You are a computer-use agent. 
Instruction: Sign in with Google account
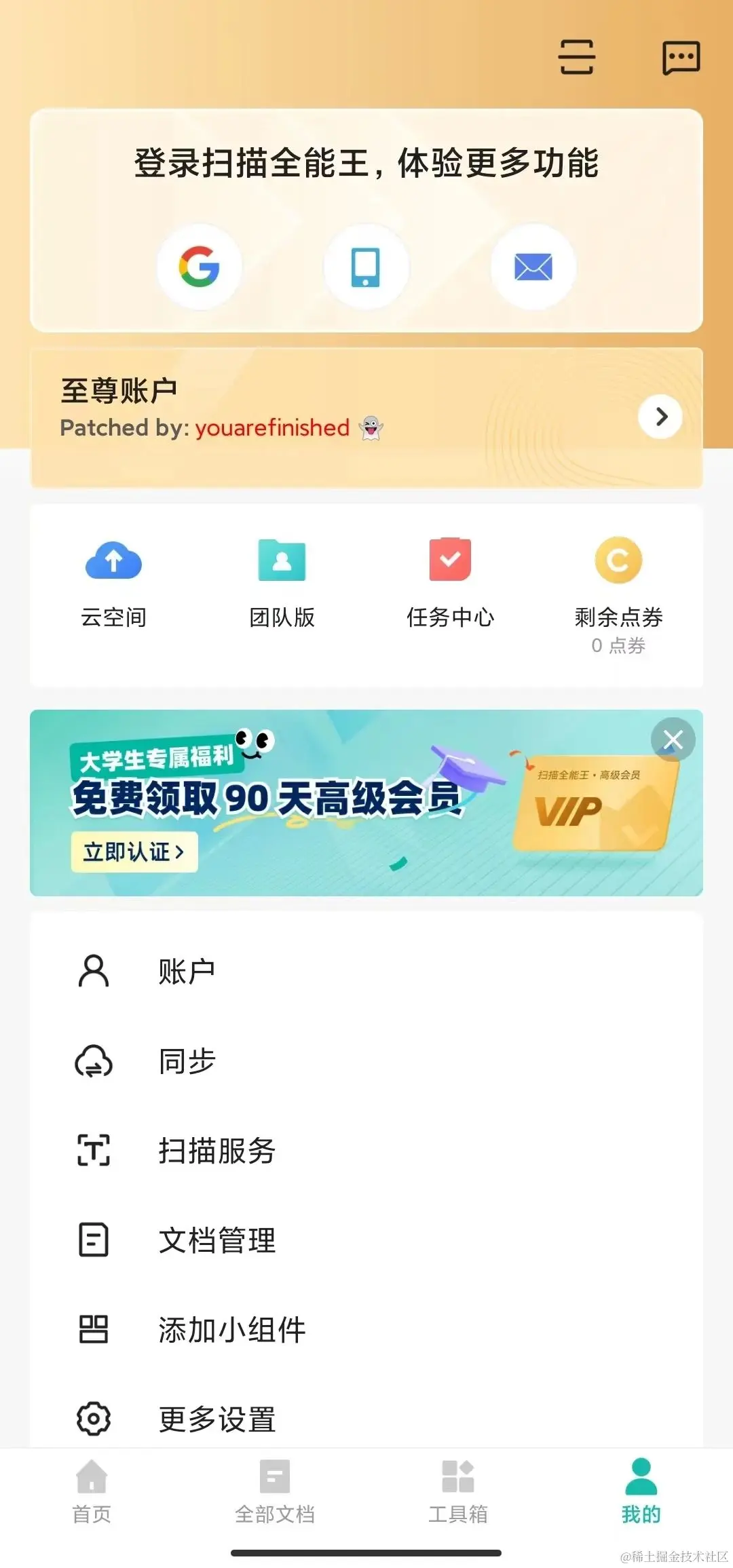[200, 267]
